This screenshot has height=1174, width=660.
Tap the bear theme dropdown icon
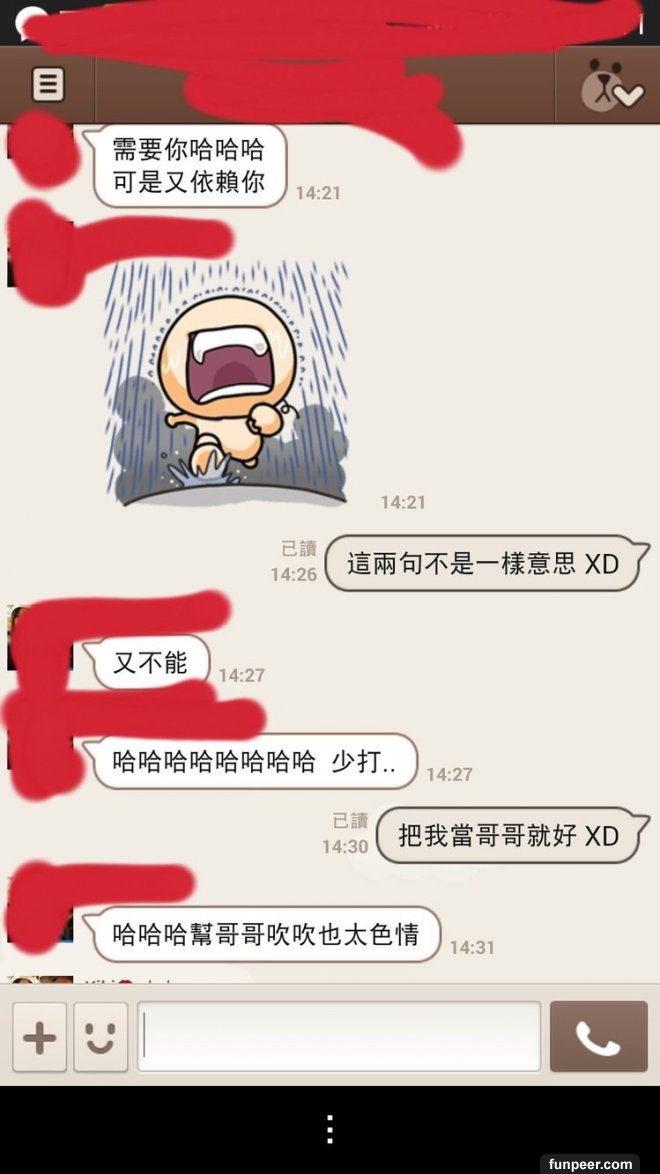pyautogui.click(x=607, y=86)
